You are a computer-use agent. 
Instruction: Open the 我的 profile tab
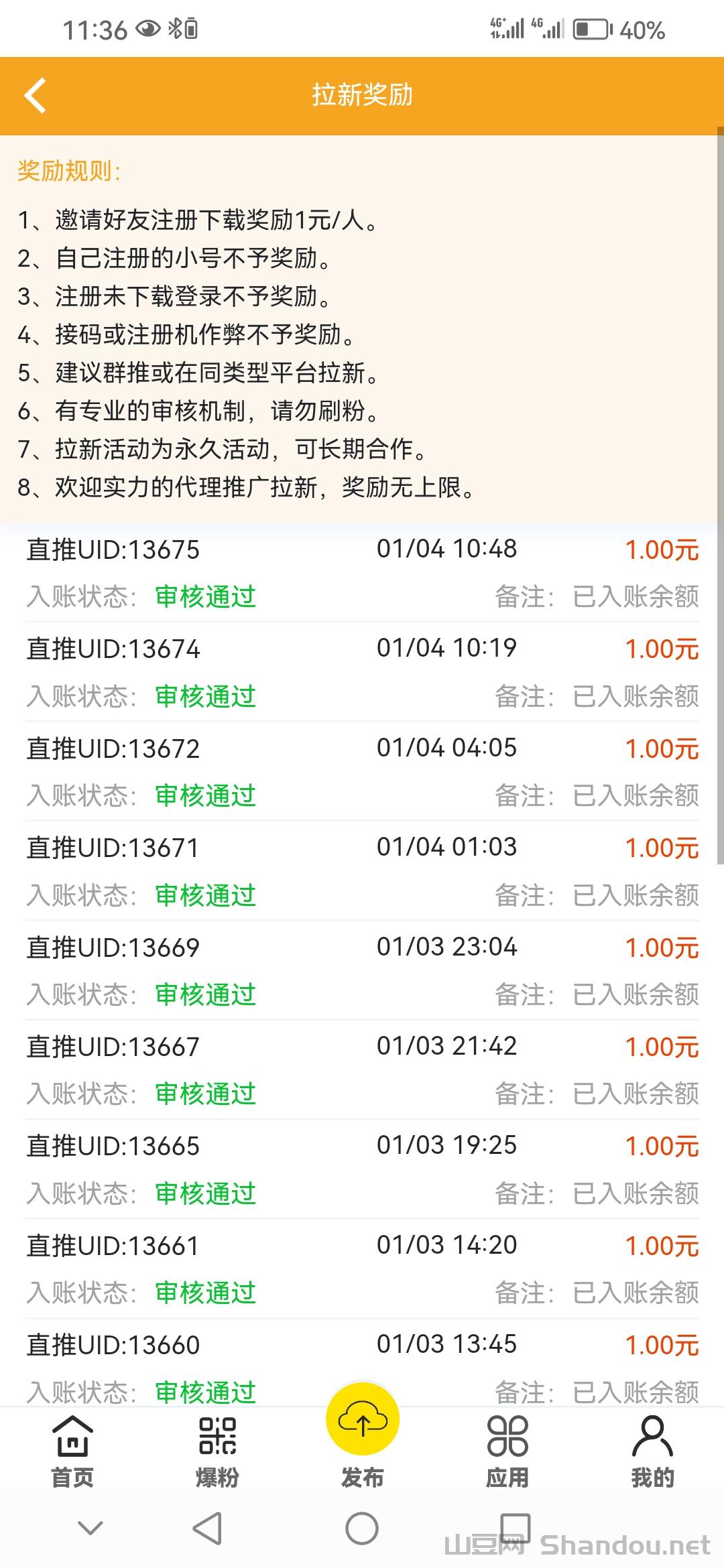pyautogui.click(x=652, y=1447)
